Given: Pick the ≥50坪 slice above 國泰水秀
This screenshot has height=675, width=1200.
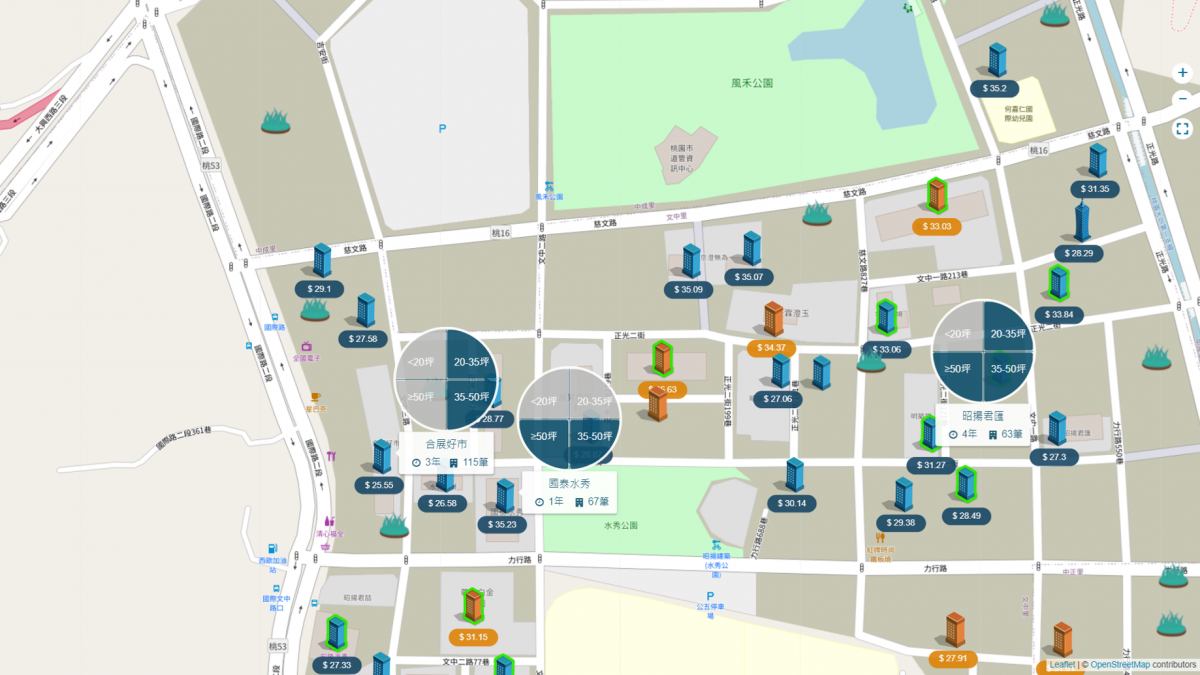Looking at the screenshot, I should click(x=544, y=437).
